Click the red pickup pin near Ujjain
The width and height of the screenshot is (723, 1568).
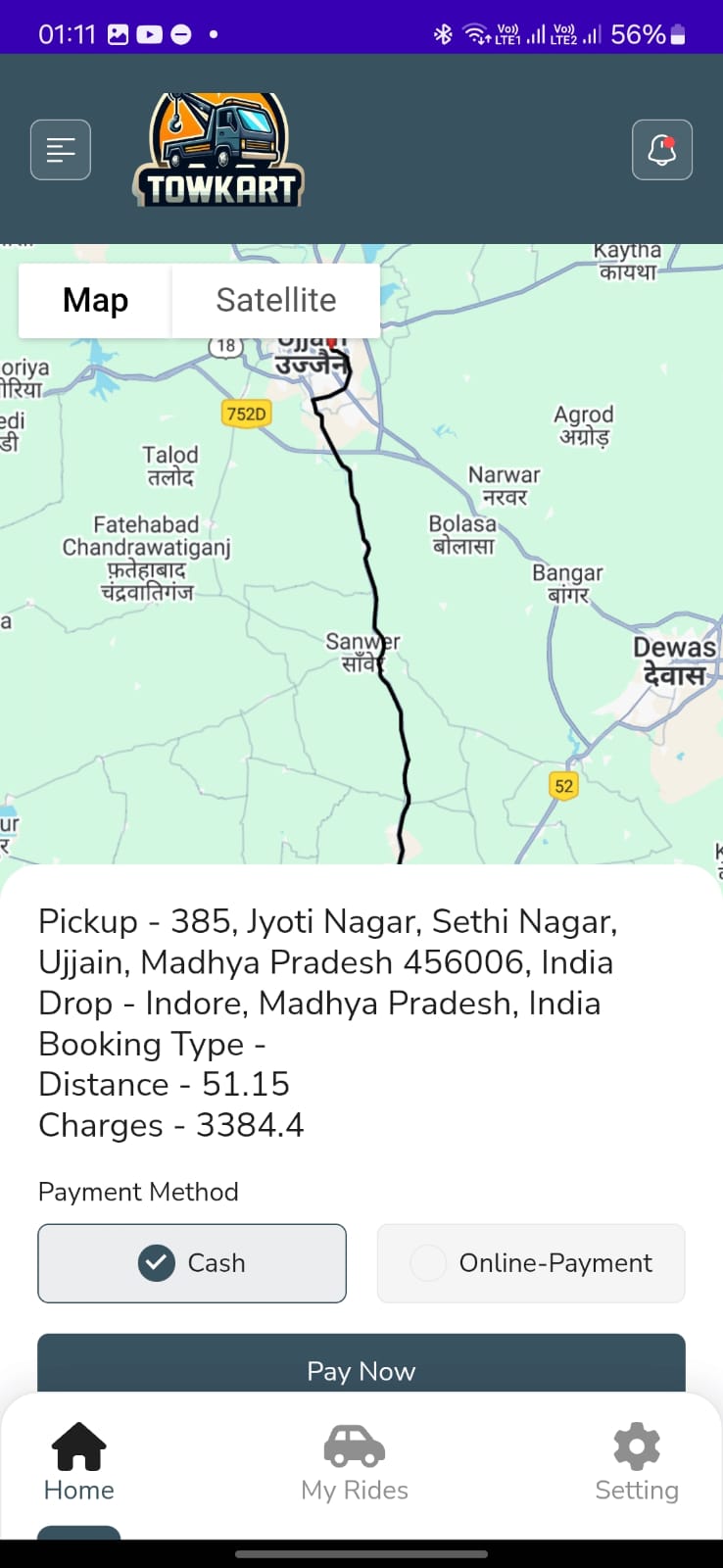tap(333, 341)
